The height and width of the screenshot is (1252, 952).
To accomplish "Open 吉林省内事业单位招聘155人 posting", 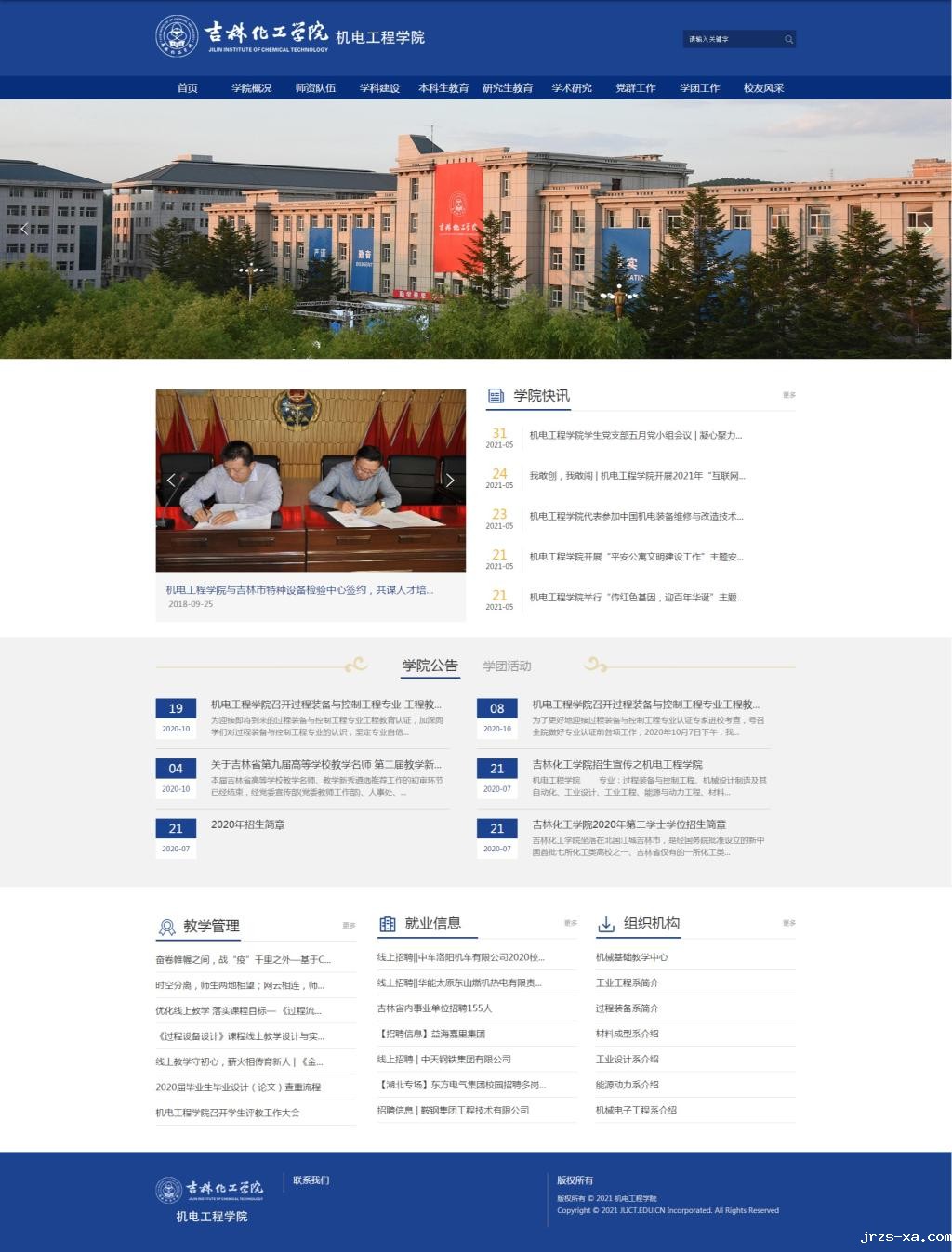I will click(434, 1008).
